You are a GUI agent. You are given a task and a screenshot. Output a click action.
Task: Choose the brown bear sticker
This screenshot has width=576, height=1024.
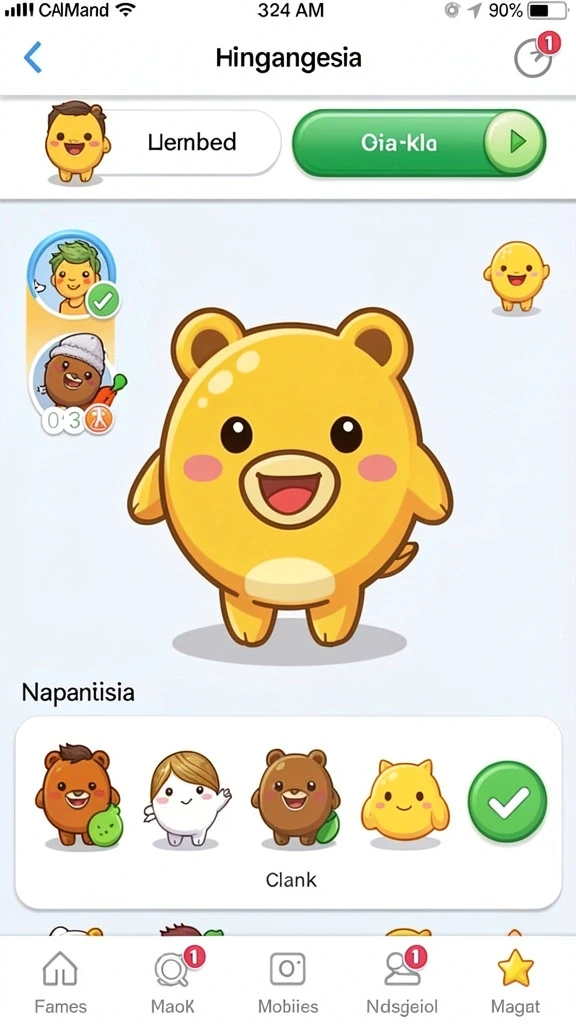(296, 797)
